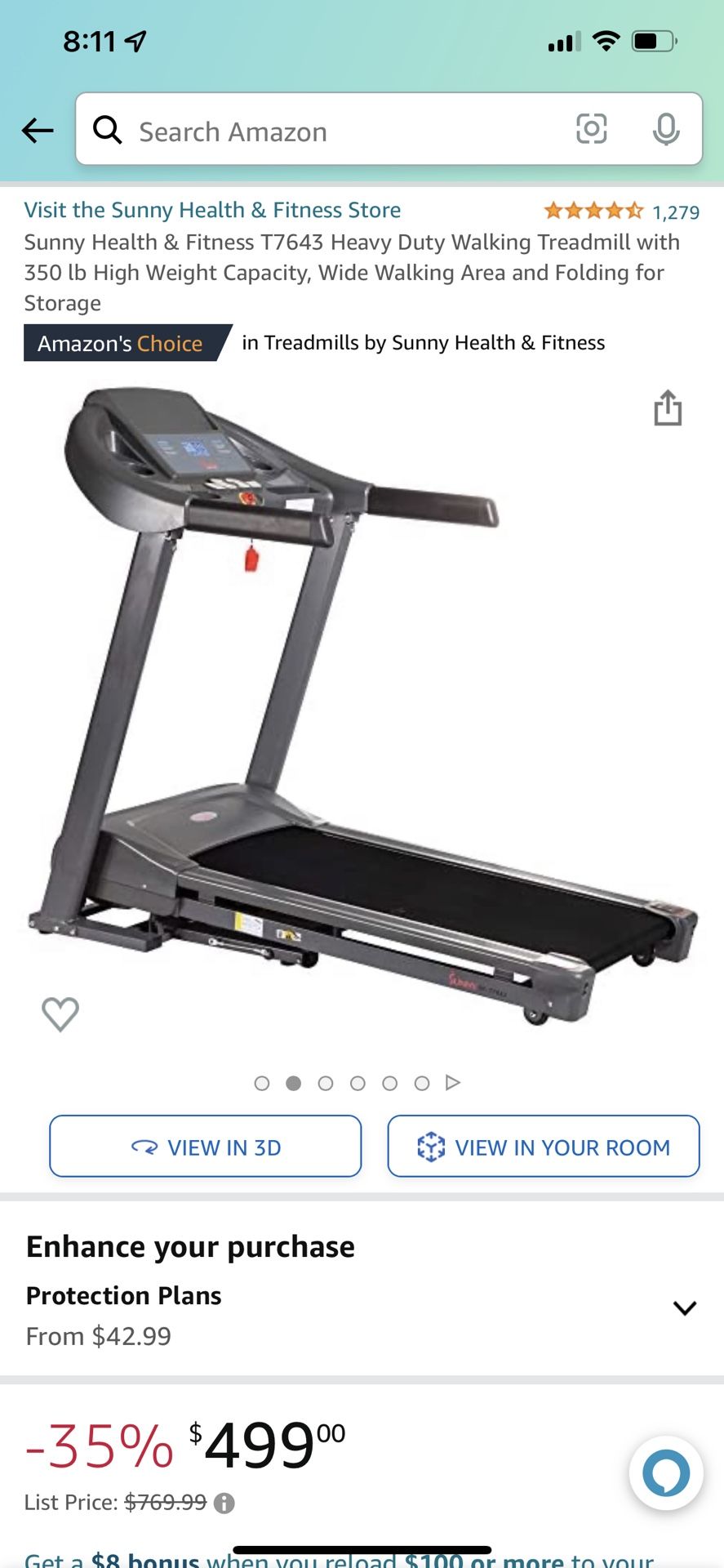
Task: Tap the Amazon's Choice badge
Action: point(121,344)
